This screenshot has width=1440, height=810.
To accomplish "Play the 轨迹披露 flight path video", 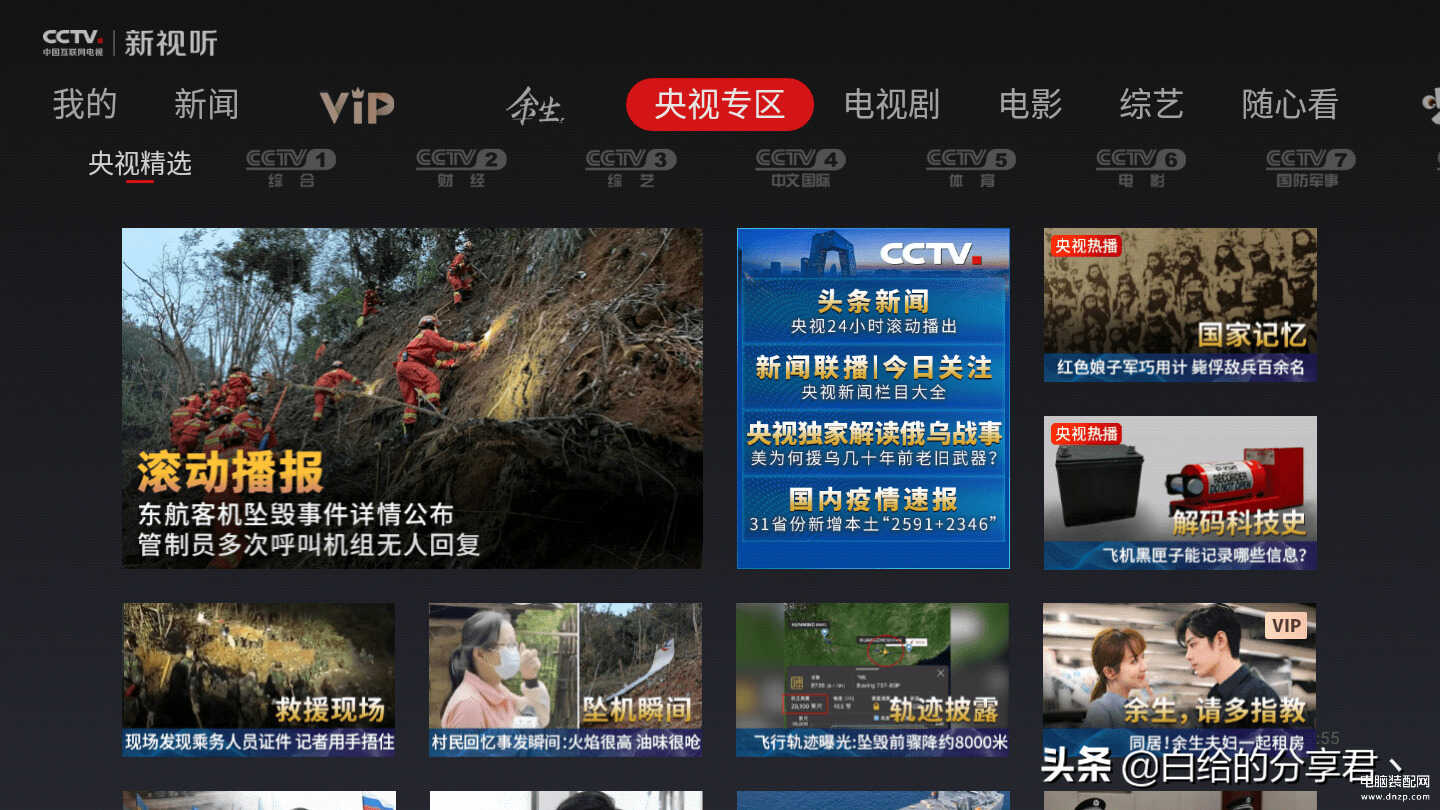I will [872, 679].
